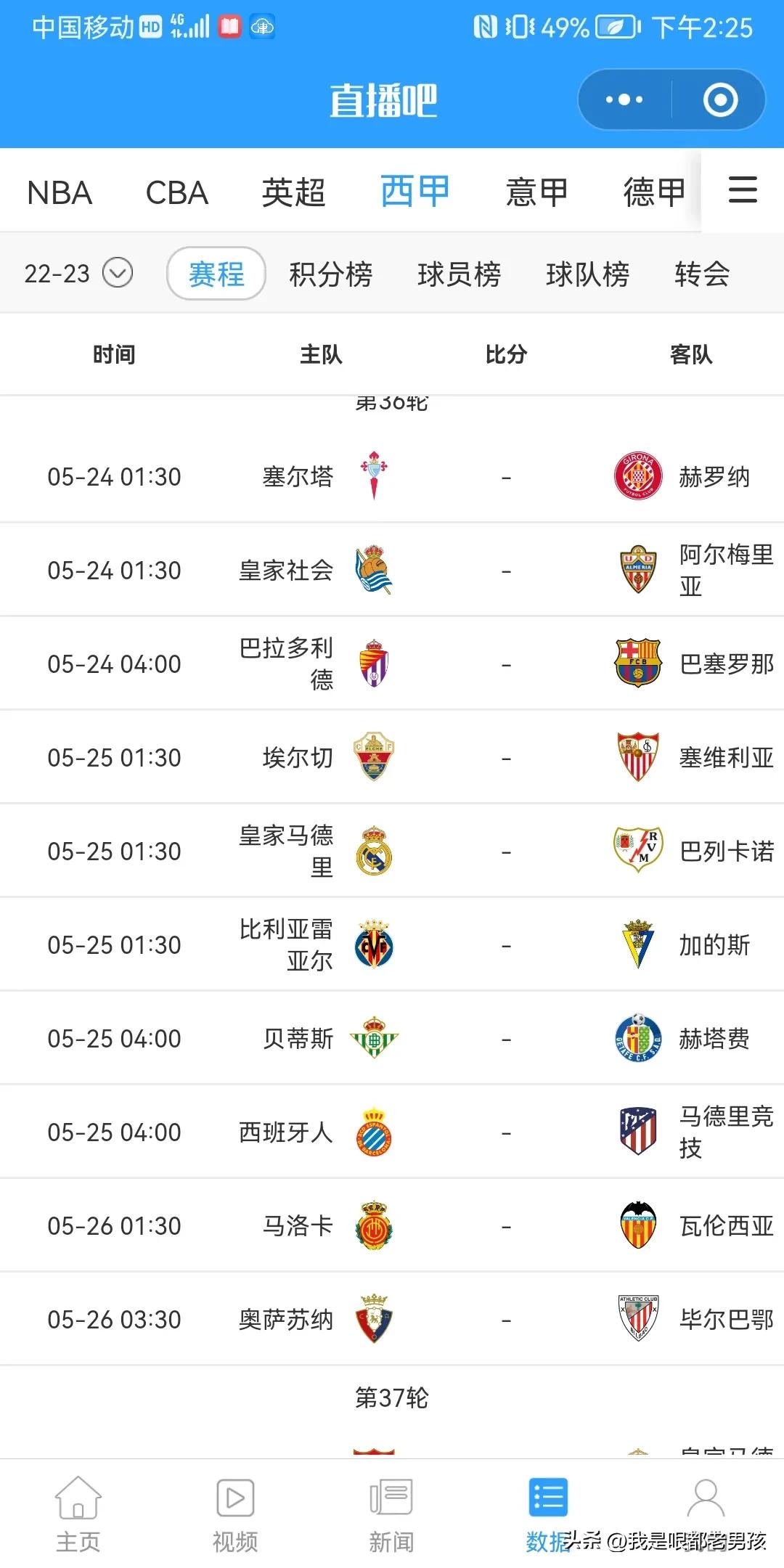This screenshot has width=784, height=1568.
Task: Select the Barcelona club crest logo
Action: click(x=637, y=662)
